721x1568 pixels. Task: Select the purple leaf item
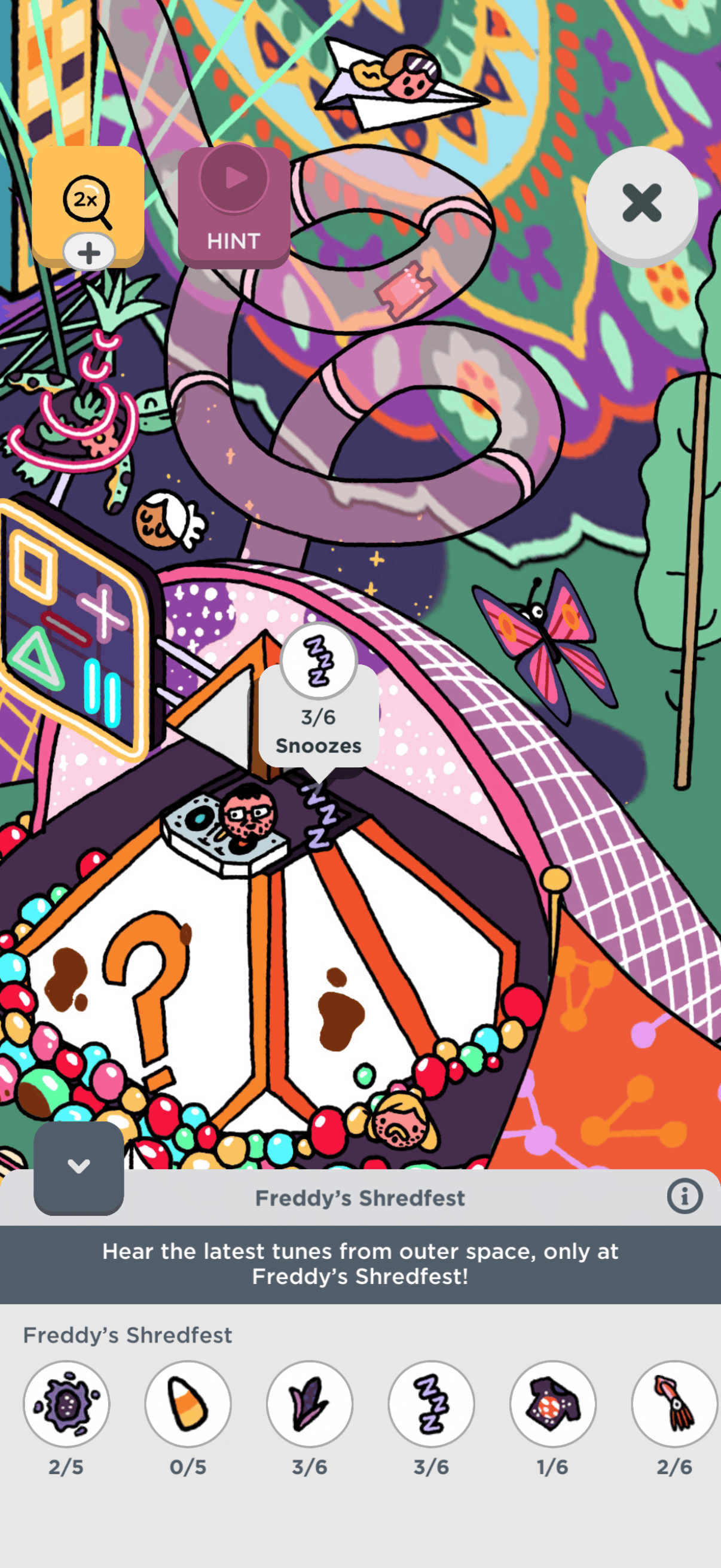310,1404
